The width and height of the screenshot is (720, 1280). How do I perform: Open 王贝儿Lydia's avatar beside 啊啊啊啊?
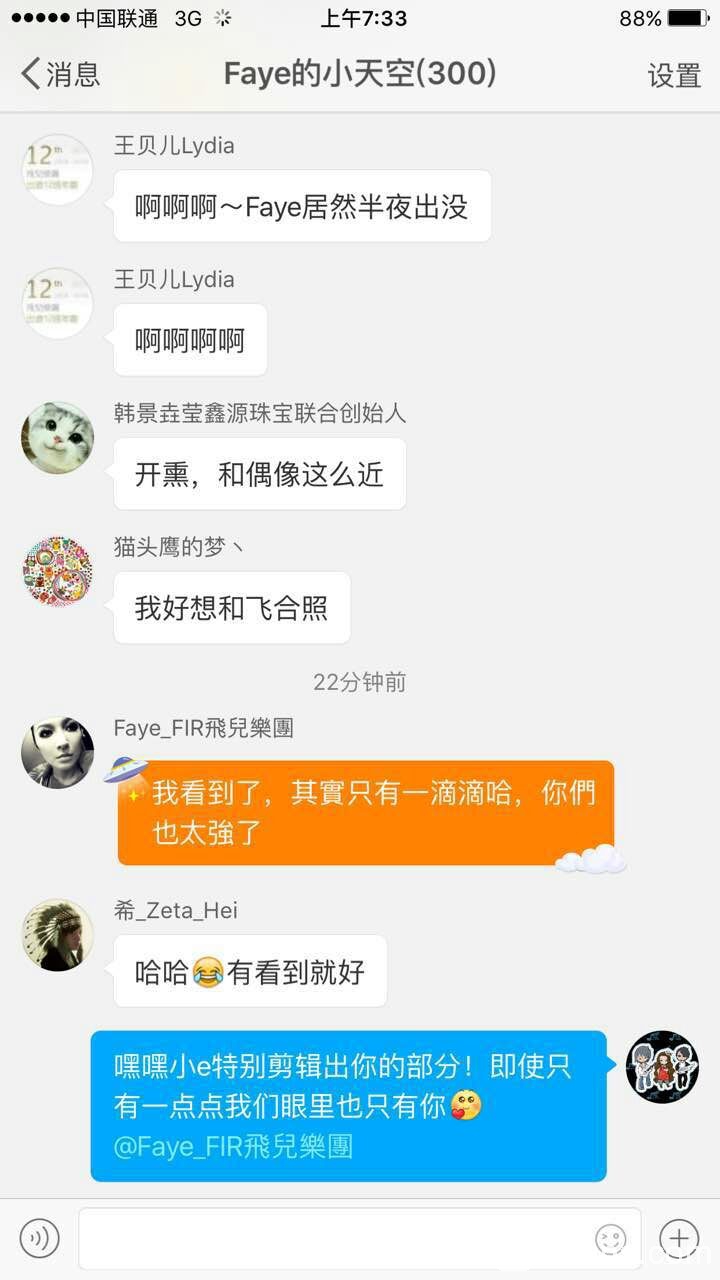tap(58, 303)
